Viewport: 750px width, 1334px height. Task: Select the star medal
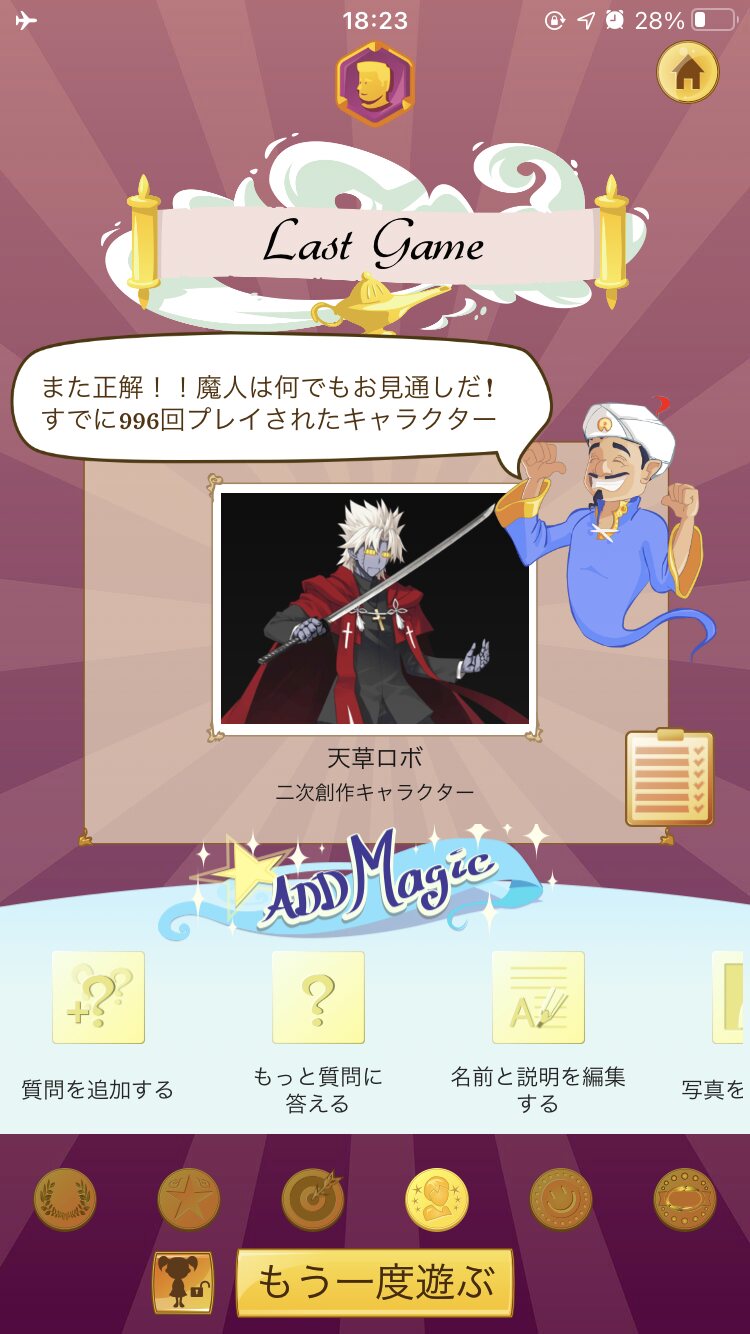[189, 1199]
